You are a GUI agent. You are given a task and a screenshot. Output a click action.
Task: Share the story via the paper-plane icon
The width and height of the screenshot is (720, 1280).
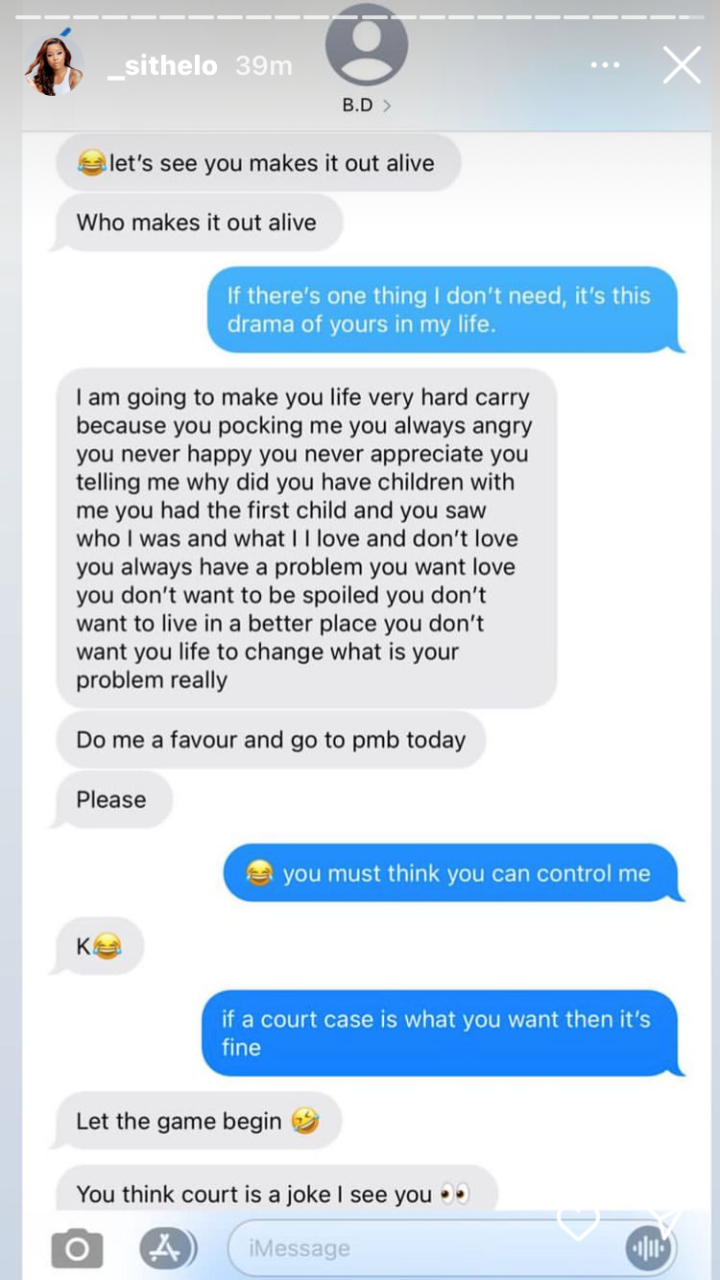[x=664, y=1219]
